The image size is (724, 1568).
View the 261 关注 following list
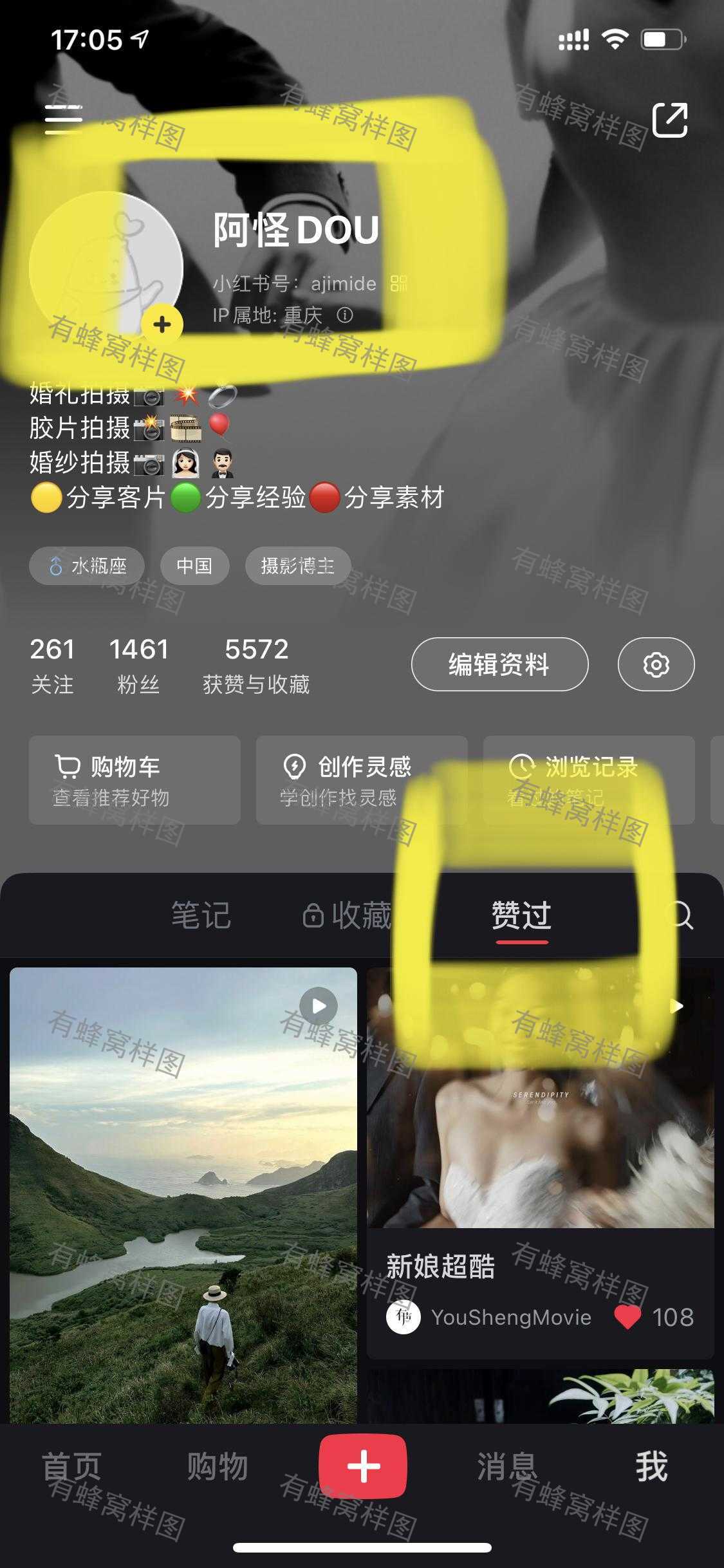coord(52,666)
